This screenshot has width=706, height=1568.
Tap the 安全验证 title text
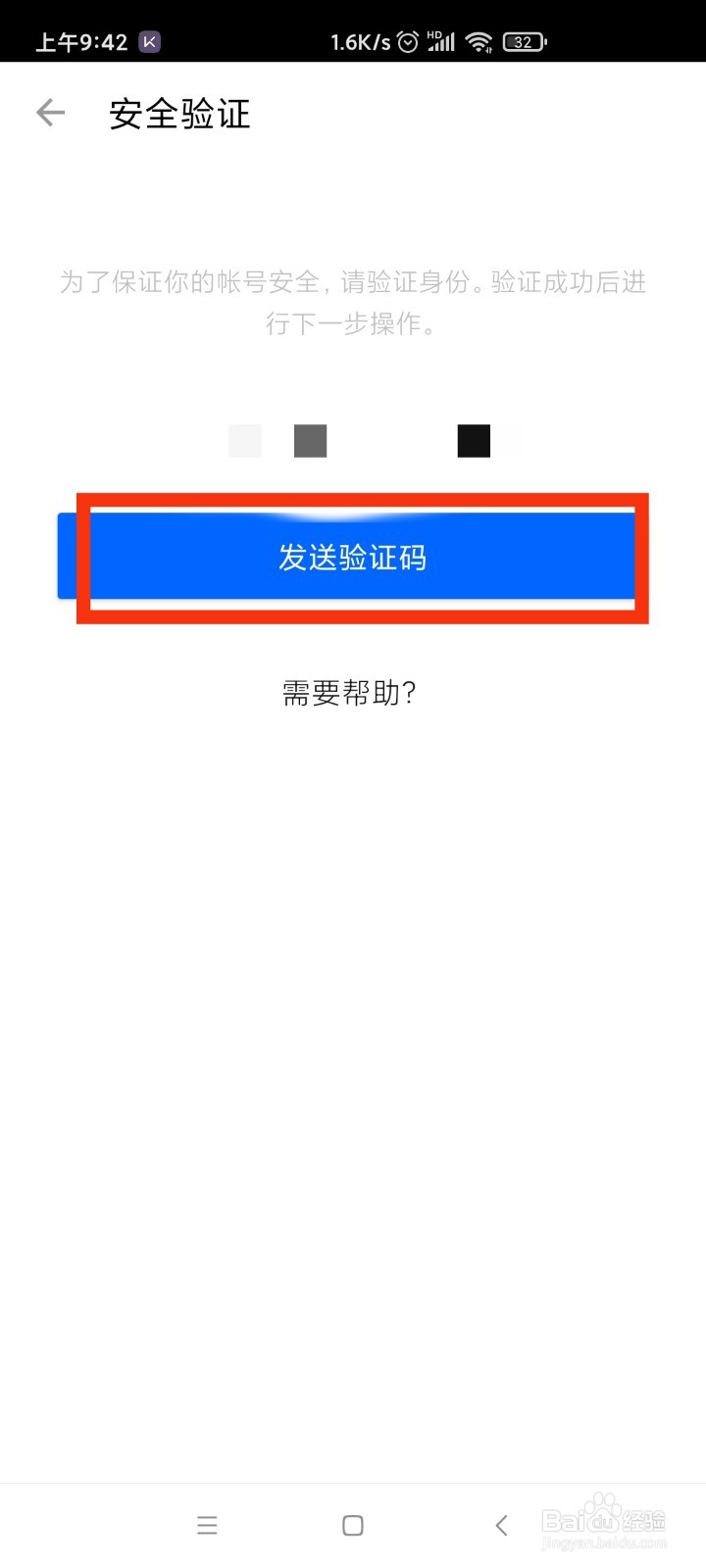[x=180, y=114]
